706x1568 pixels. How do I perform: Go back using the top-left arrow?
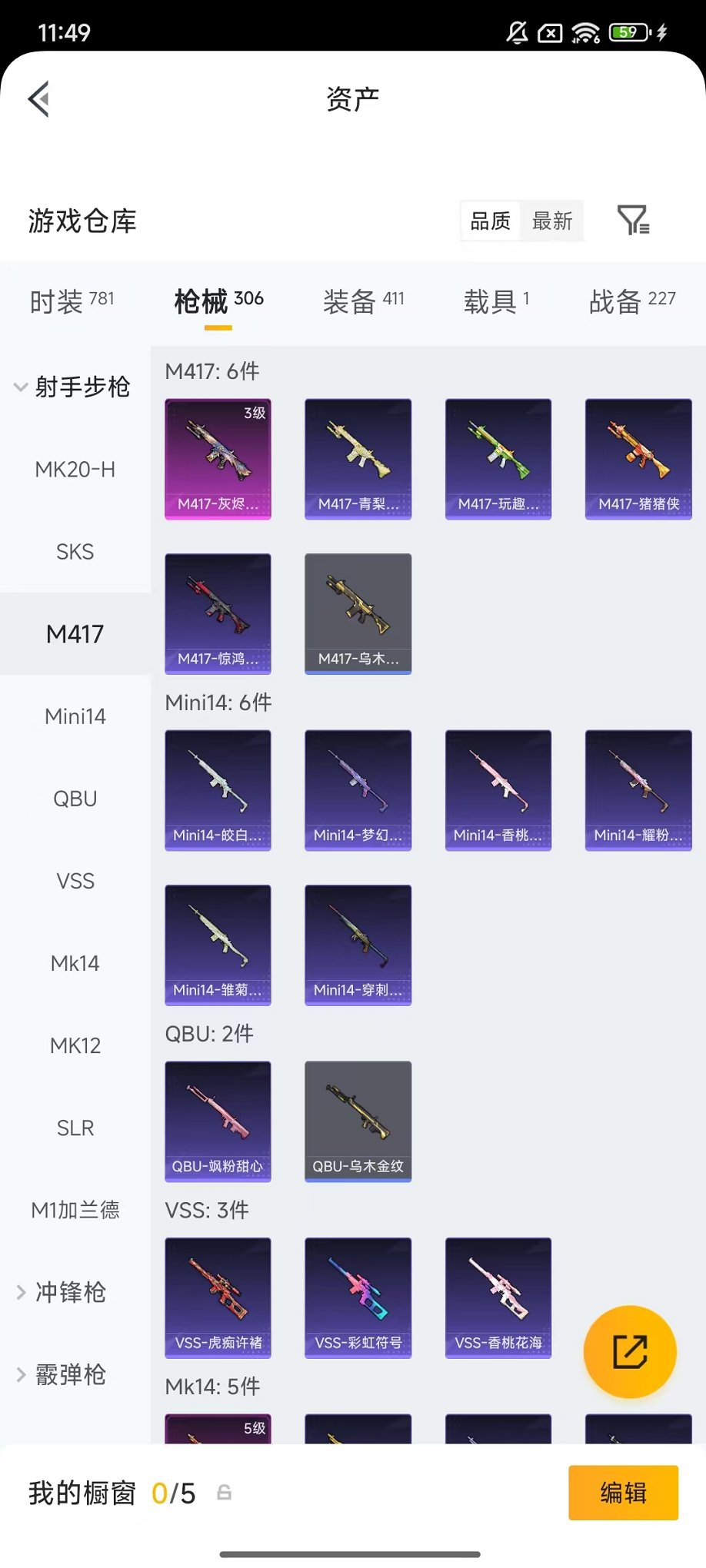tap(38, 98)
